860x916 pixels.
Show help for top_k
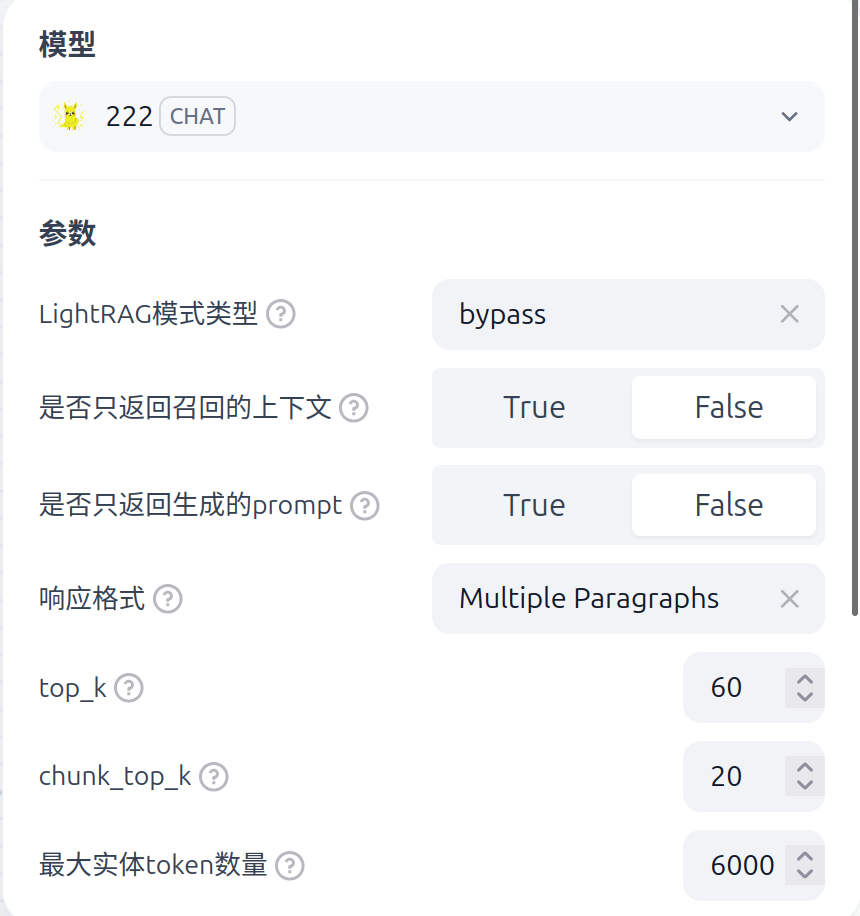pyautogui.click(x=129, y=688)
